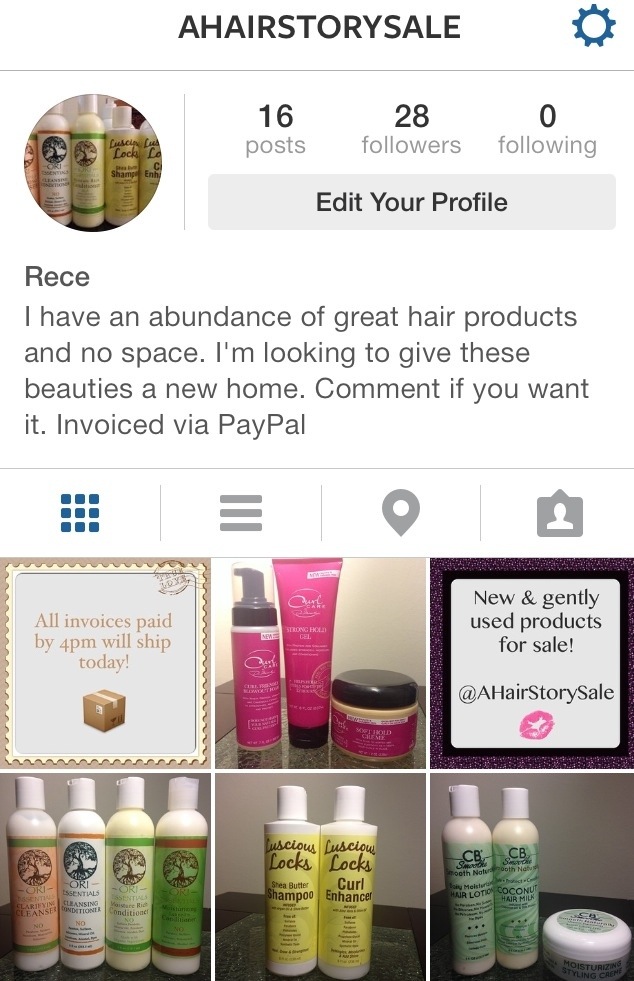Open the invoices ship today post
Screen dimensions: 634x981
104,662
